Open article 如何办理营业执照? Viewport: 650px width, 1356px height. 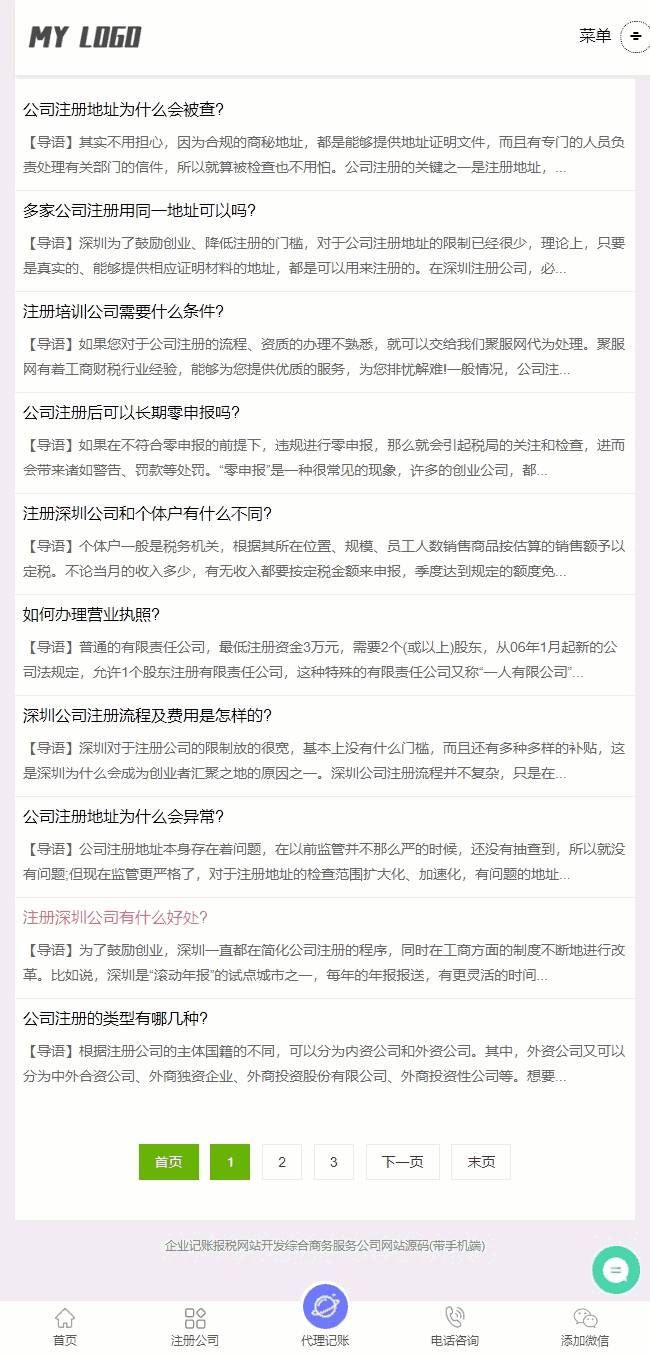pos(91,614)
